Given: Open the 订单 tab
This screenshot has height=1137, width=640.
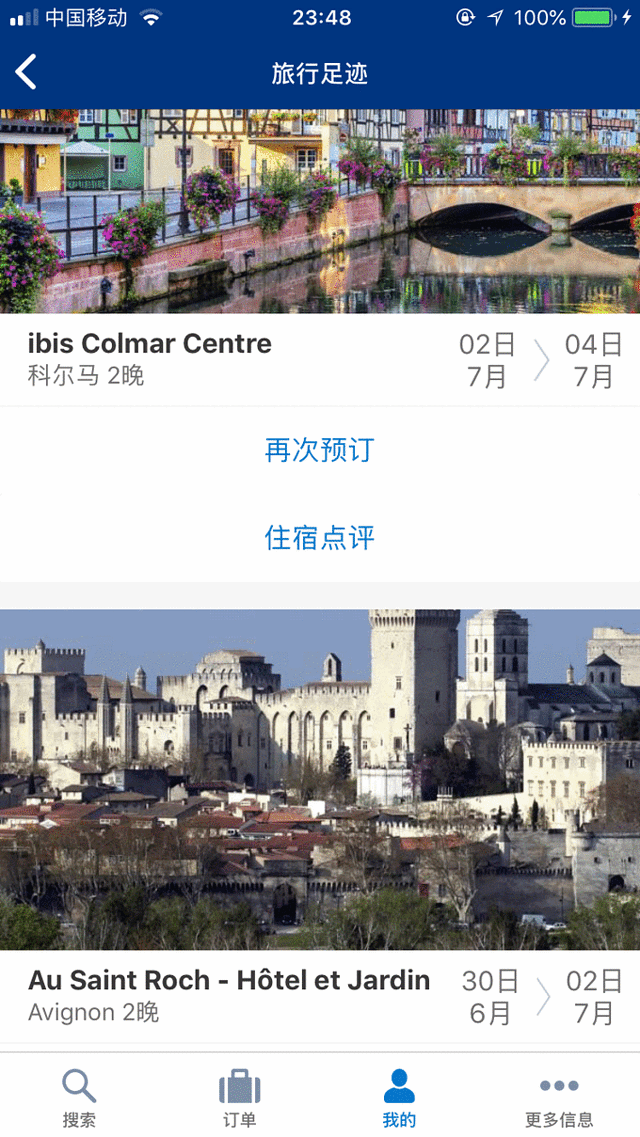Looking at the screenshot, I should 240,1096.
